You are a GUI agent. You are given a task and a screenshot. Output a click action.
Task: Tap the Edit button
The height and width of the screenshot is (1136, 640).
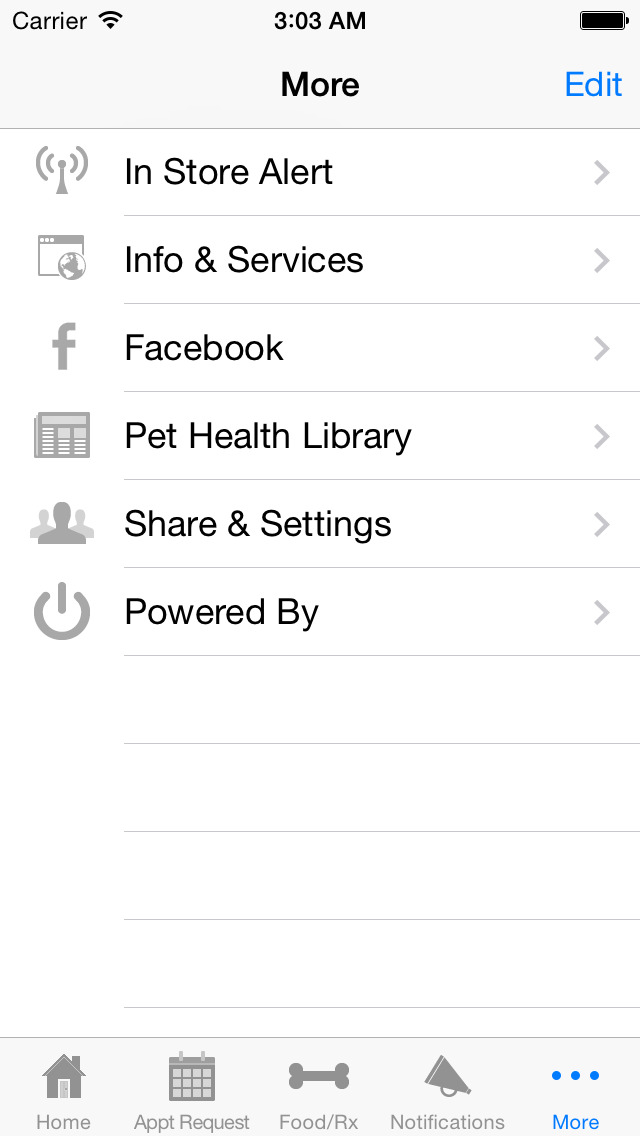tap(593, 85)
